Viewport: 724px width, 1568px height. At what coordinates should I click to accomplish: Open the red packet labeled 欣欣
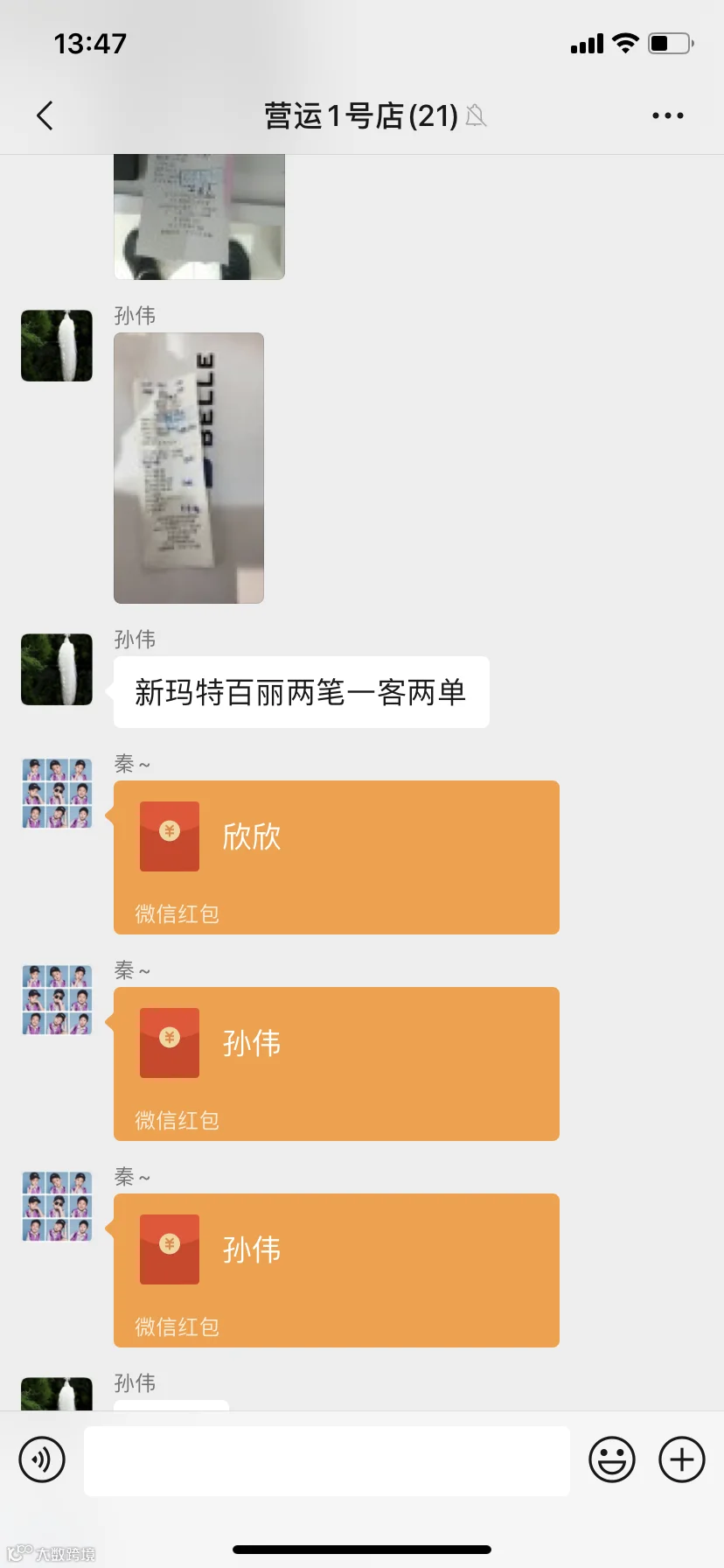[x=336, y=857]
